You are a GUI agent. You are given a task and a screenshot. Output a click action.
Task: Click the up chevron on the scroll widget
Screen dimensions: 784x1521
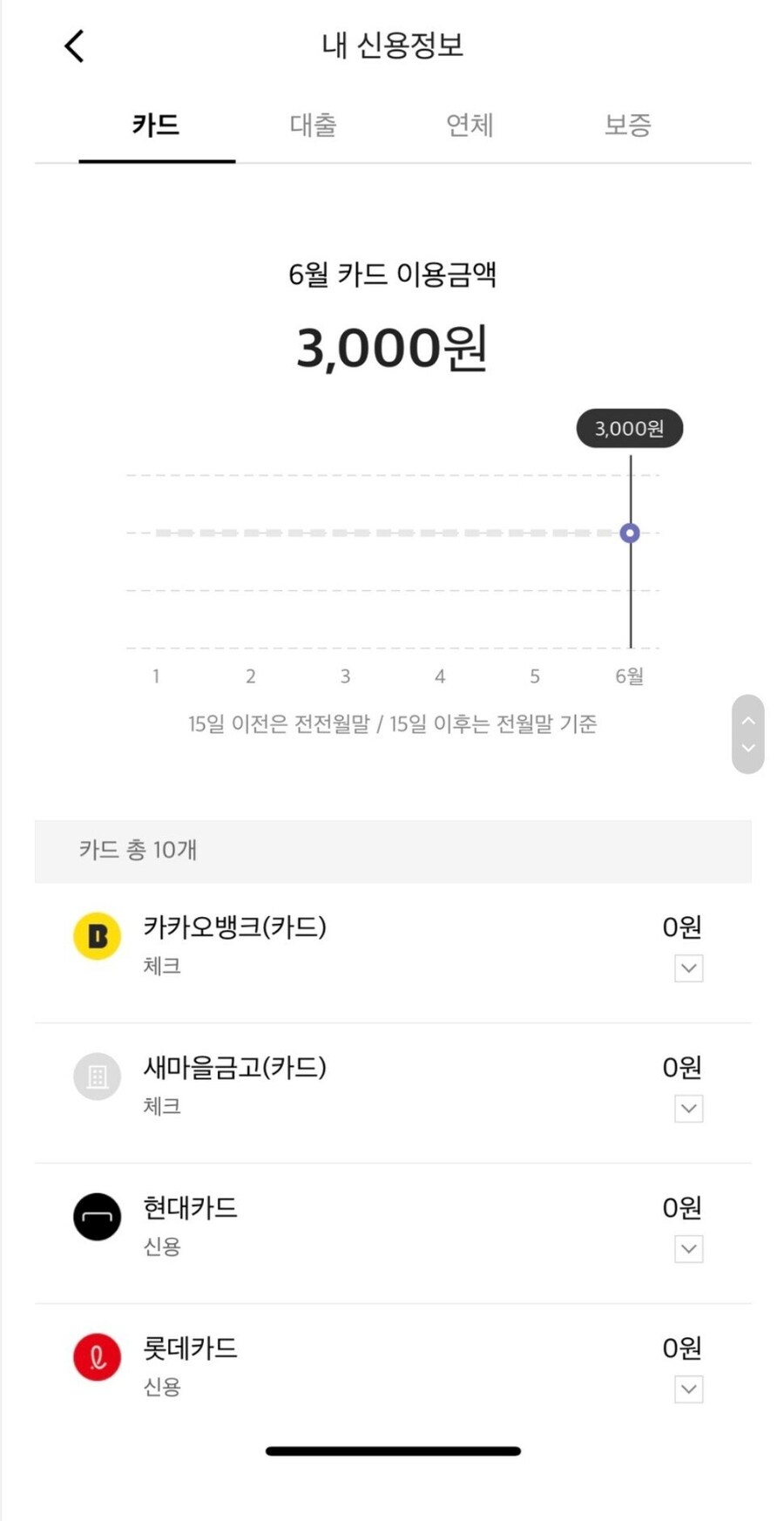tap(747, 719)
